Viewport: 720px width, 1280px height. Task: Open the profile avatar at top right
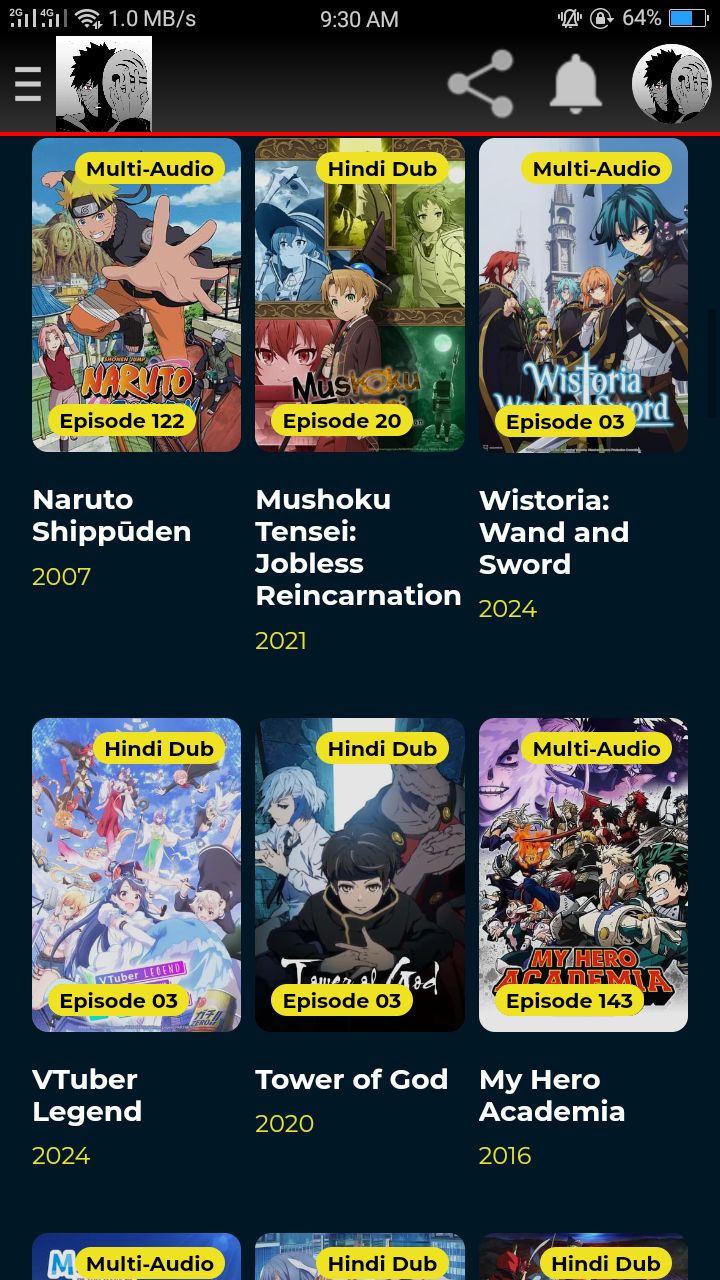click(x=672, y=85)
